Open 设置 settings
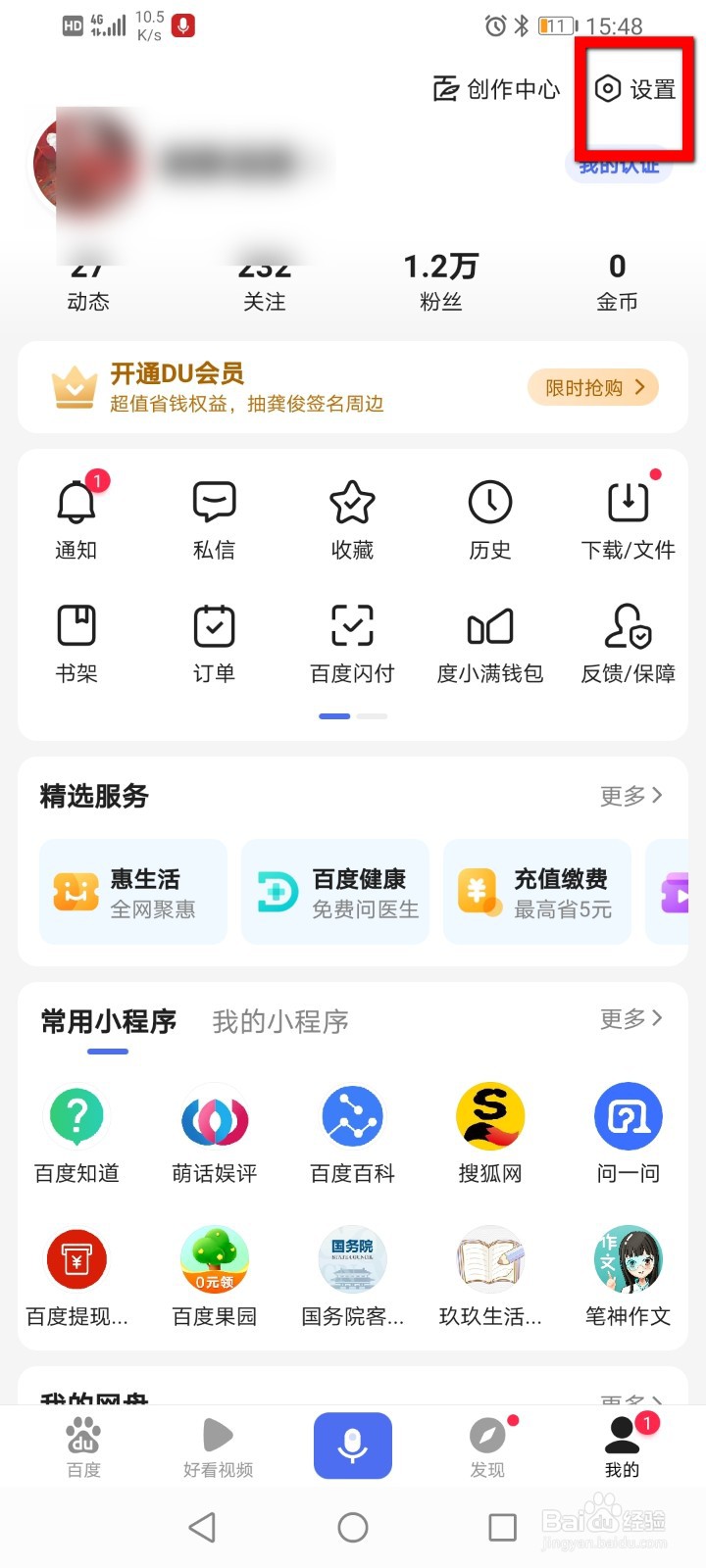Image resolution: width=706 pixels, height=1568 pixels. click(x=636, y=89)
